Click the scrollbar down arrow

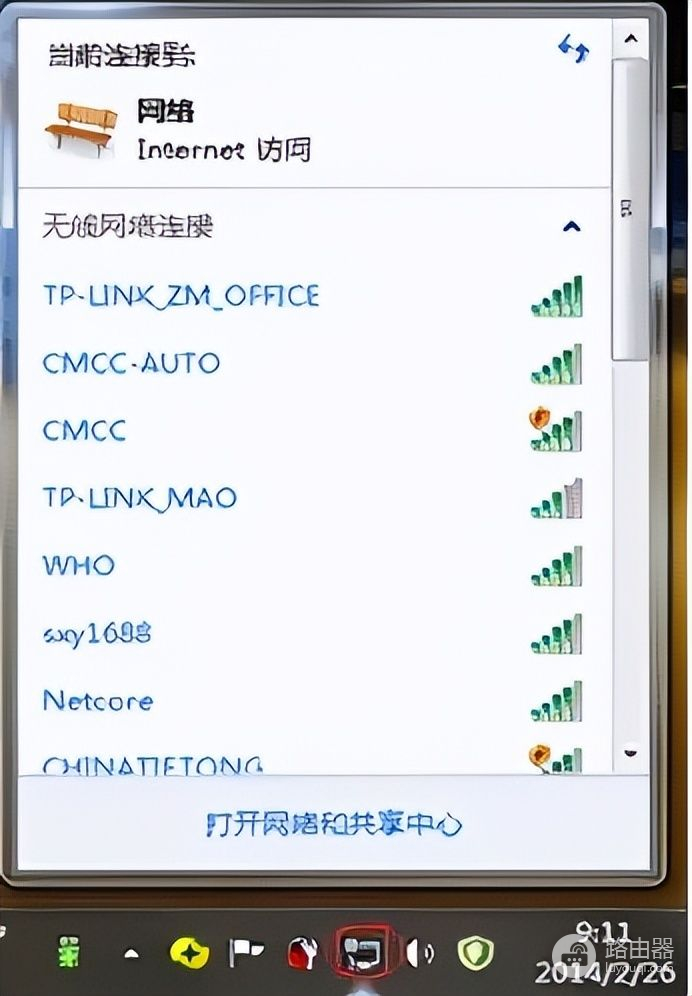[630, 752]
